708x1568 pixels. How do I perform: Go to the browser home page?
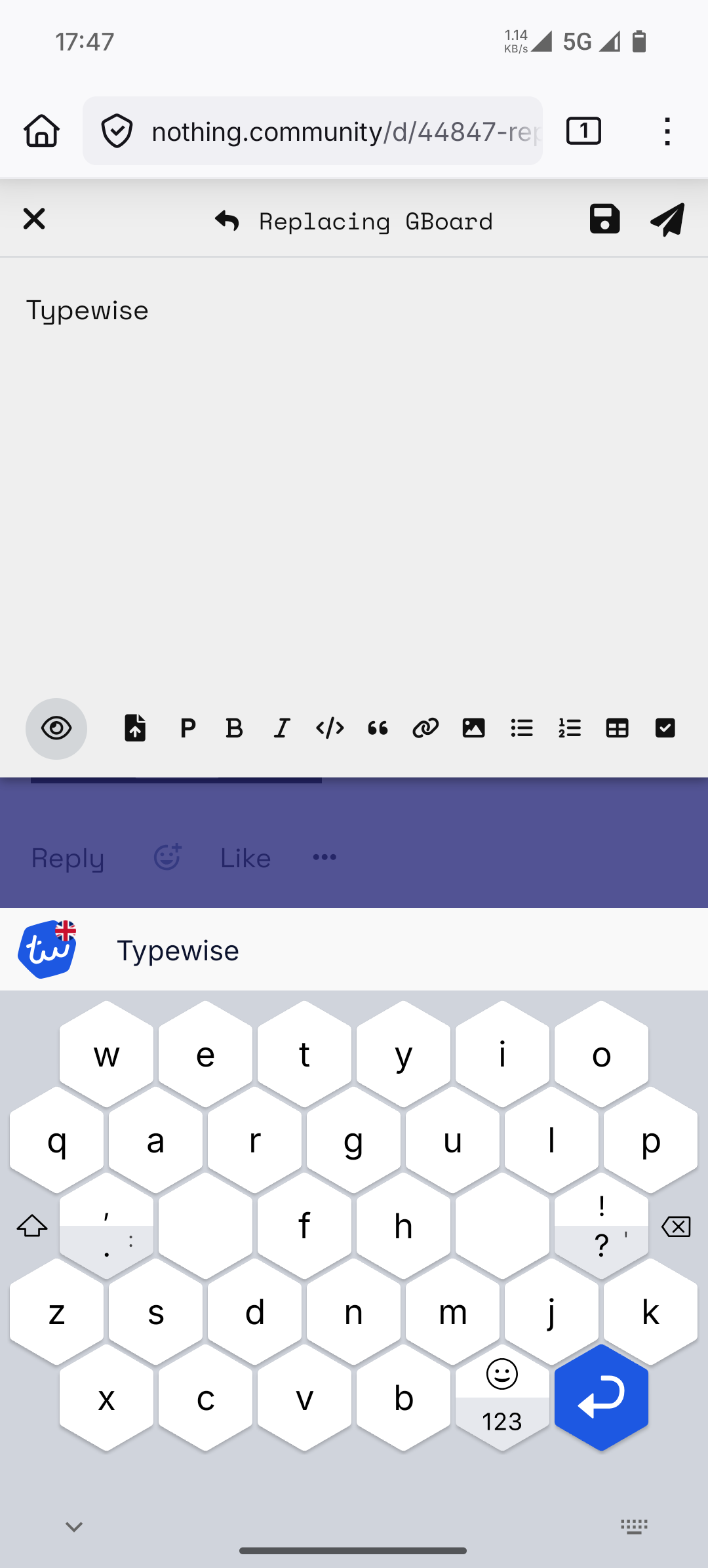42,131
